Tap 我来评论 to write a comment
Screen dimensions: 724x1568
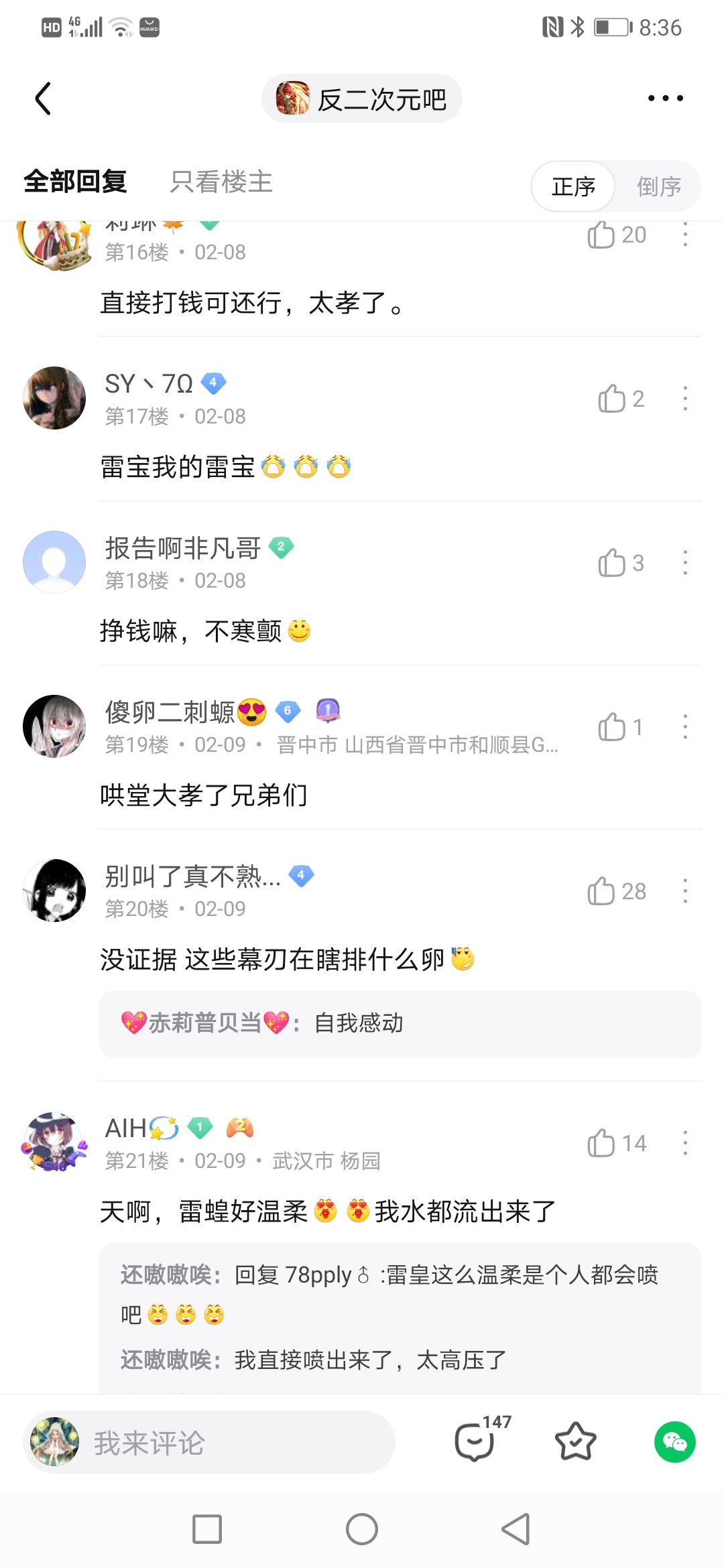[x=209, y=1443]
